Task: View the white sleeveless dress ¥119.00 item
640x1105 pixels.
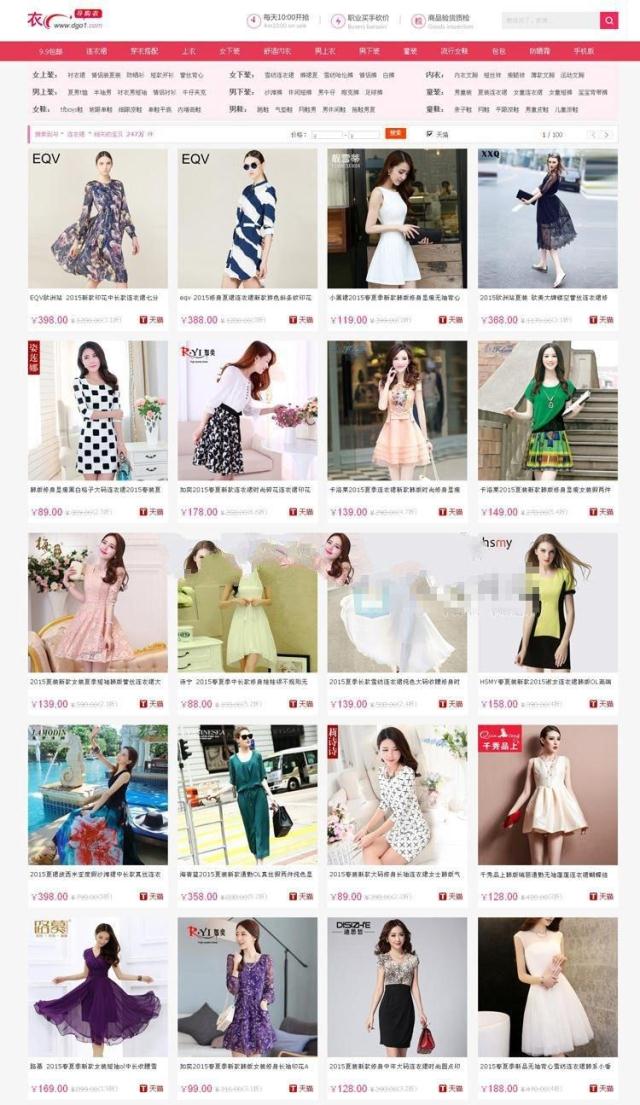Action: 396,218
